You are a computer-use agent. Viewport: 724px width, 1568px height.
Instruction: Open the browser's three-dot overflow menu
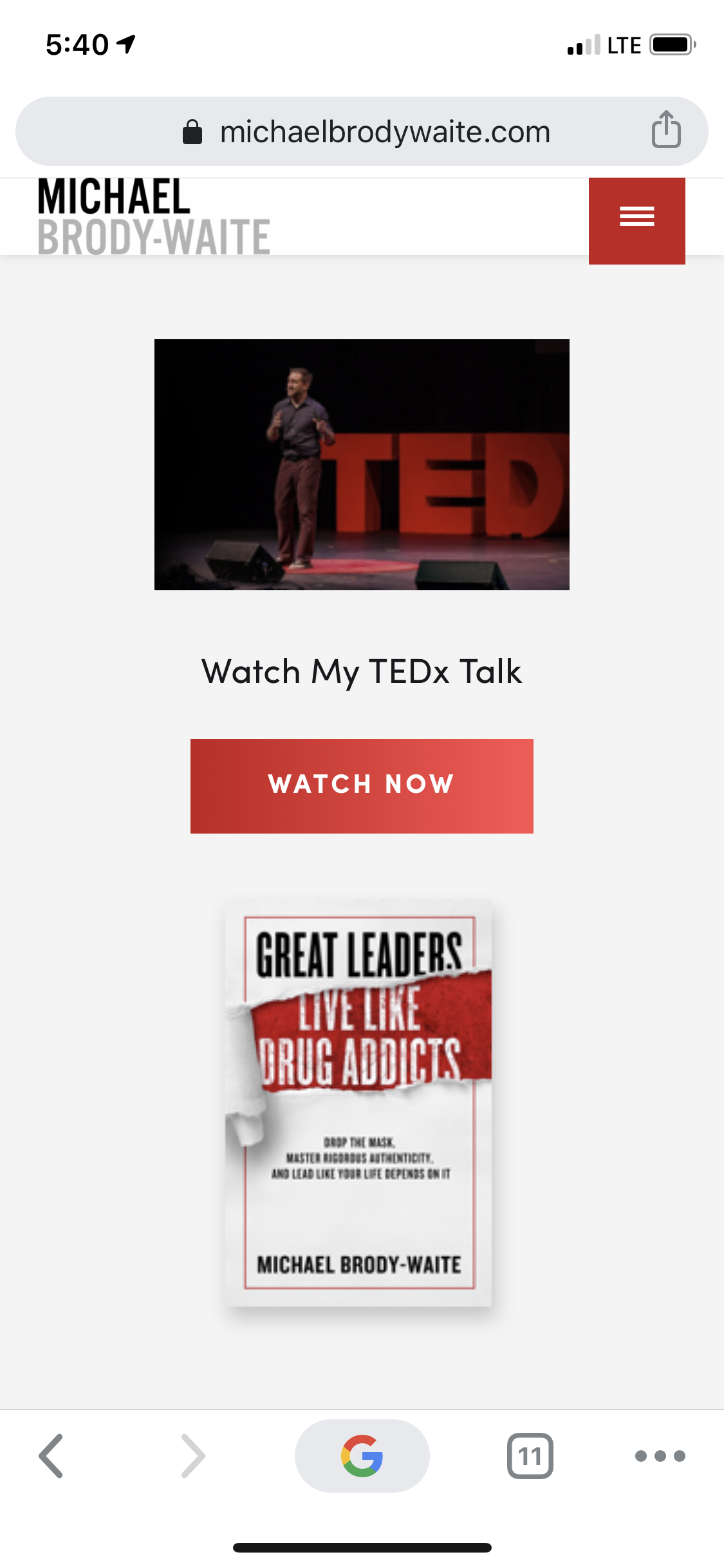pyautogui.click(x=660, y=1455)
